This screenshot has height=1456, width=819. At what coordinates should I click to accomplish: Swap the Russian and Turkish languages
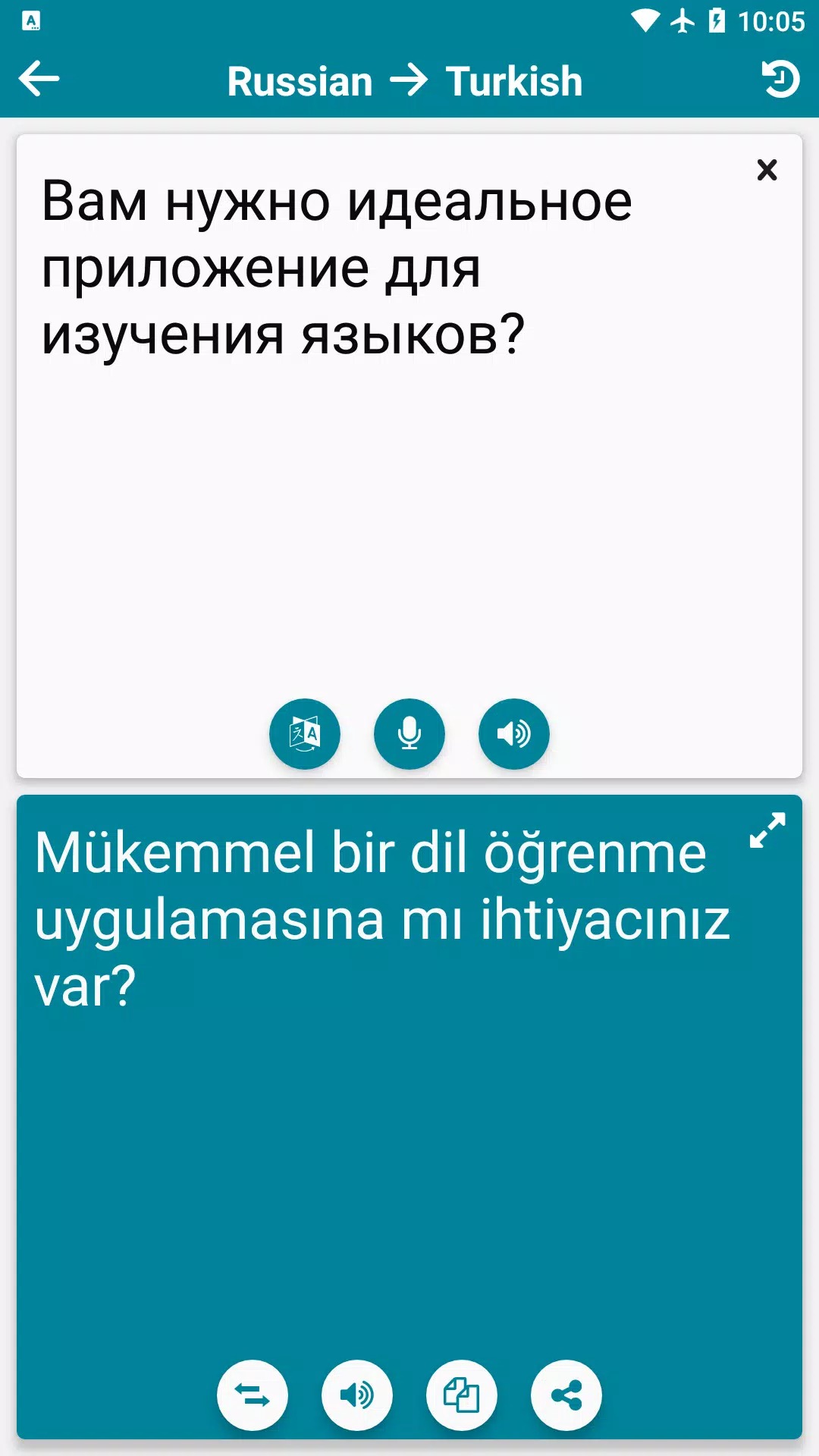pos(253,1395)
